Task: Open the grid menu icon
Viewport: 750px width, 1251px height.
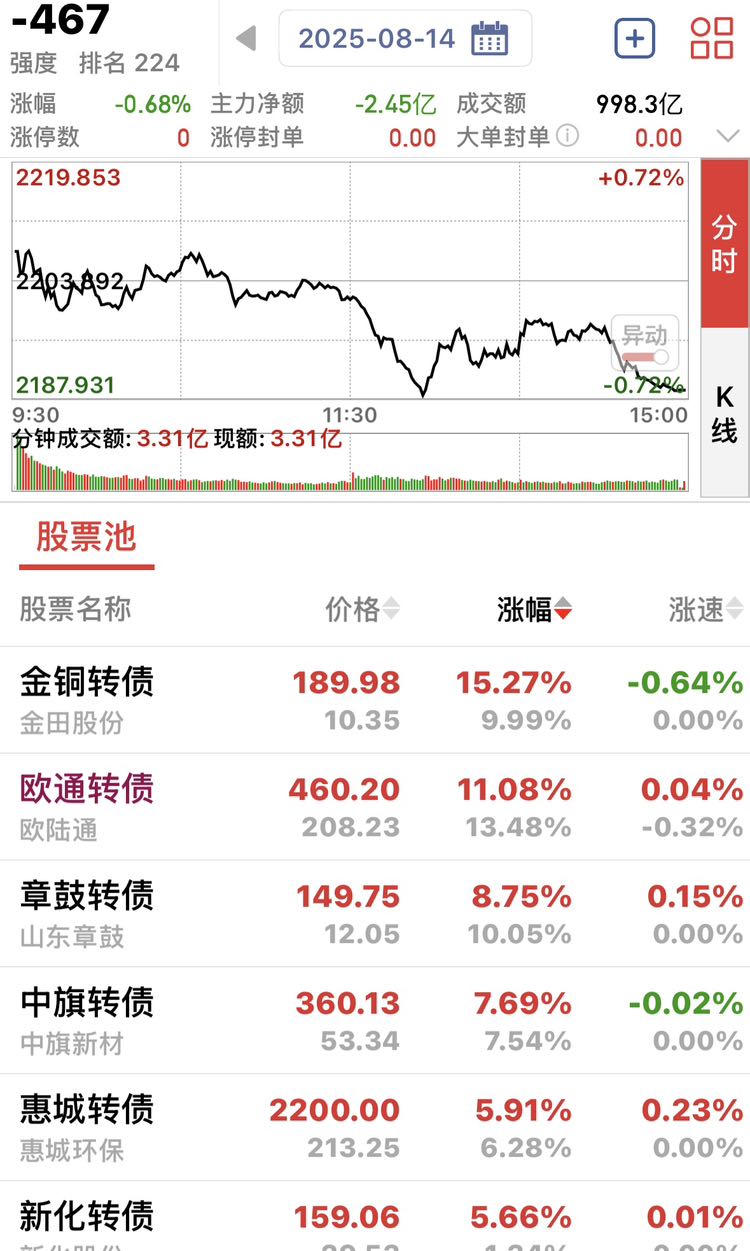Action: (712, 38)
